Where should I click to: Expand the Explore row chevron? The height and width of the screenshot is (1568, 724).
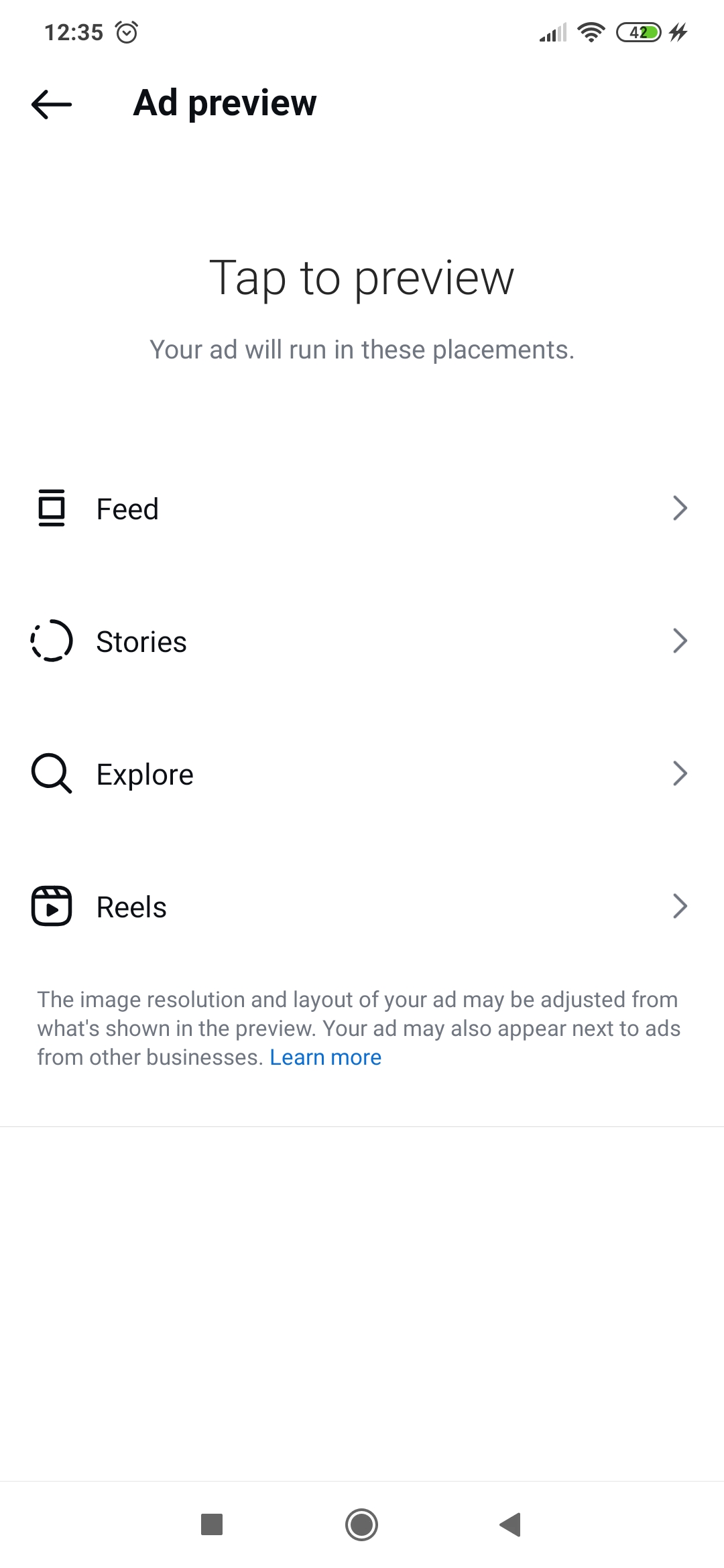pyautogui.click(x=680, y=773)
